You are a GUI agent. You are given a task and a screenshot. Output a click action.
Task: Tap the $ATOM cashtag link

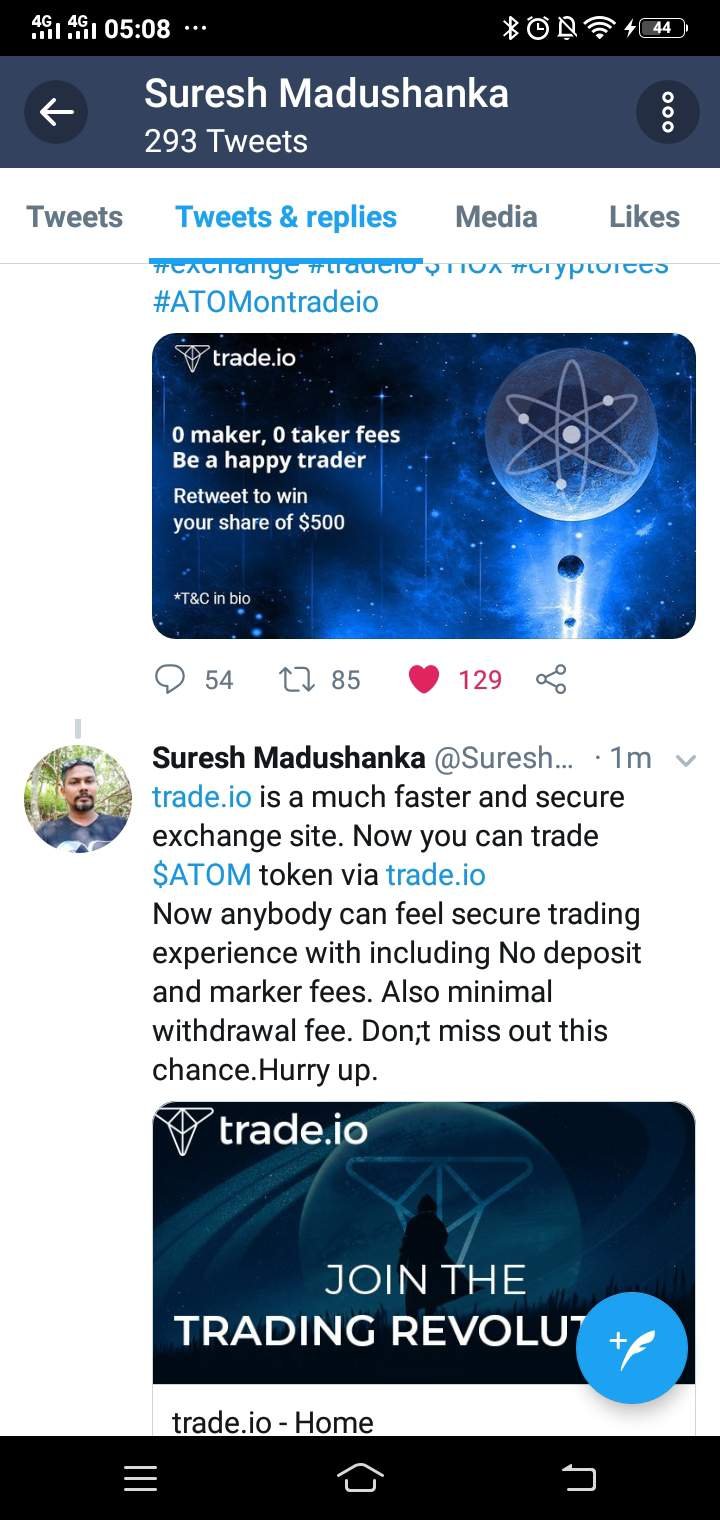[202, 875]
